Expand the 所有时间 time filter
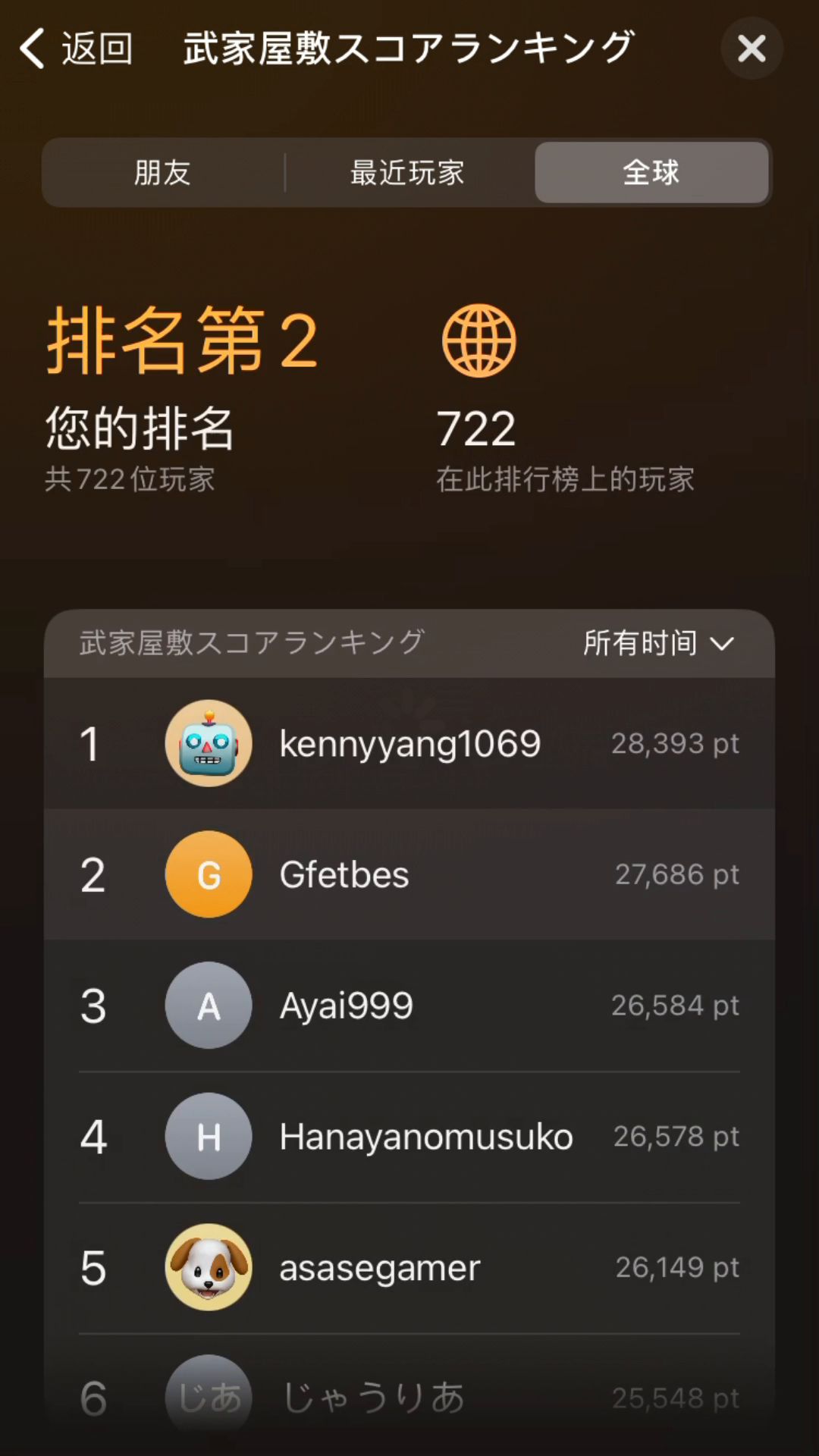The width and height of the screenshot is (819, 1456). coord(657,643)
